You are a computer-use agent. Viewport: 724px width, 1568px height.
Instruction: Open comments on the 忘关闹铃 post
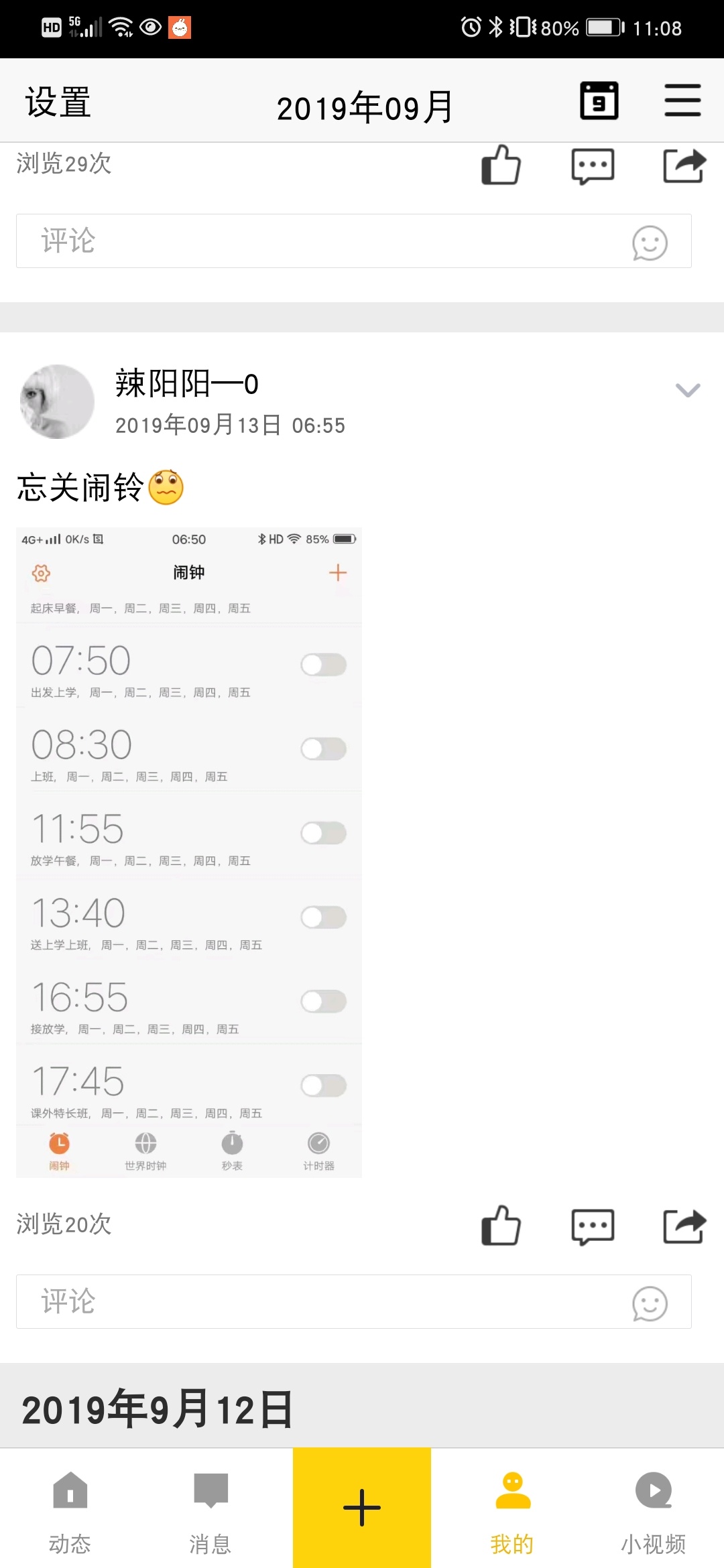click(593, 1227)
